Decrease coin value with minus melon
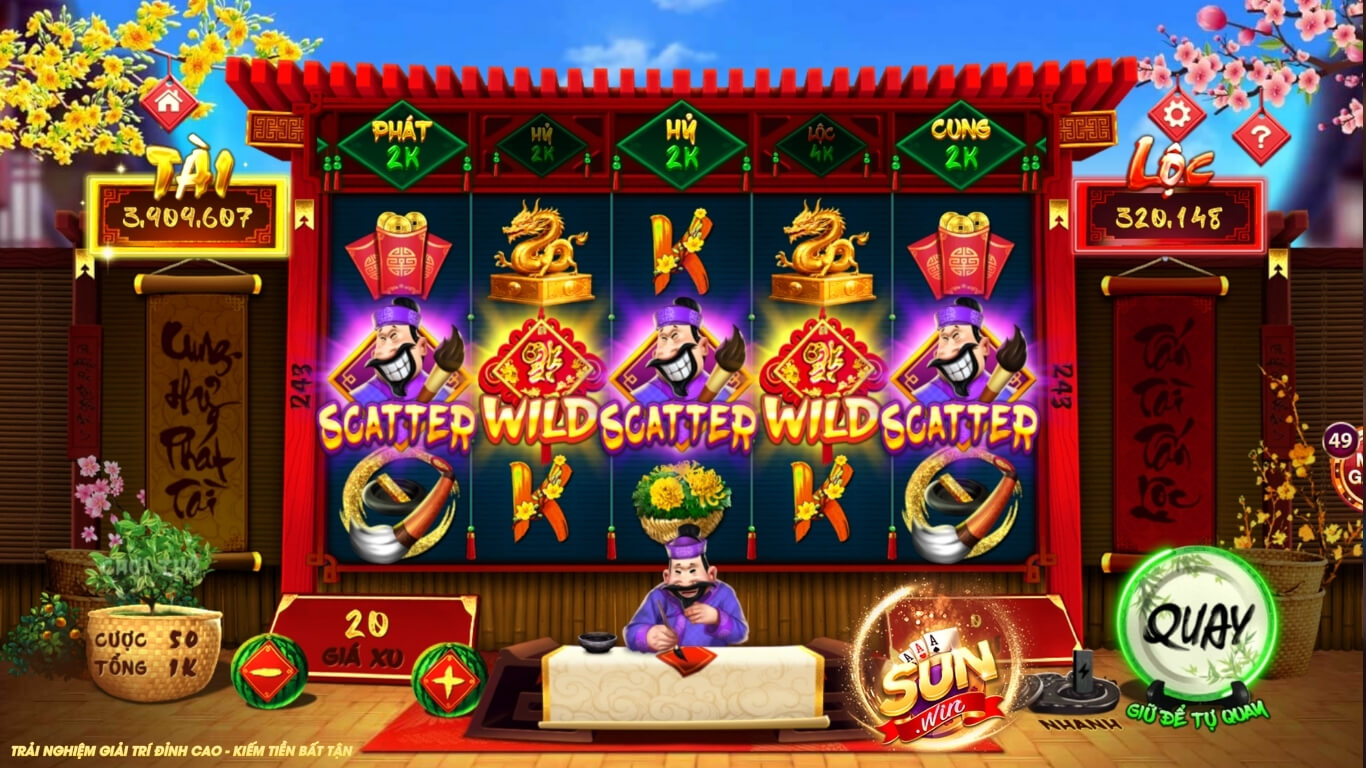 [x=269, y=671]
